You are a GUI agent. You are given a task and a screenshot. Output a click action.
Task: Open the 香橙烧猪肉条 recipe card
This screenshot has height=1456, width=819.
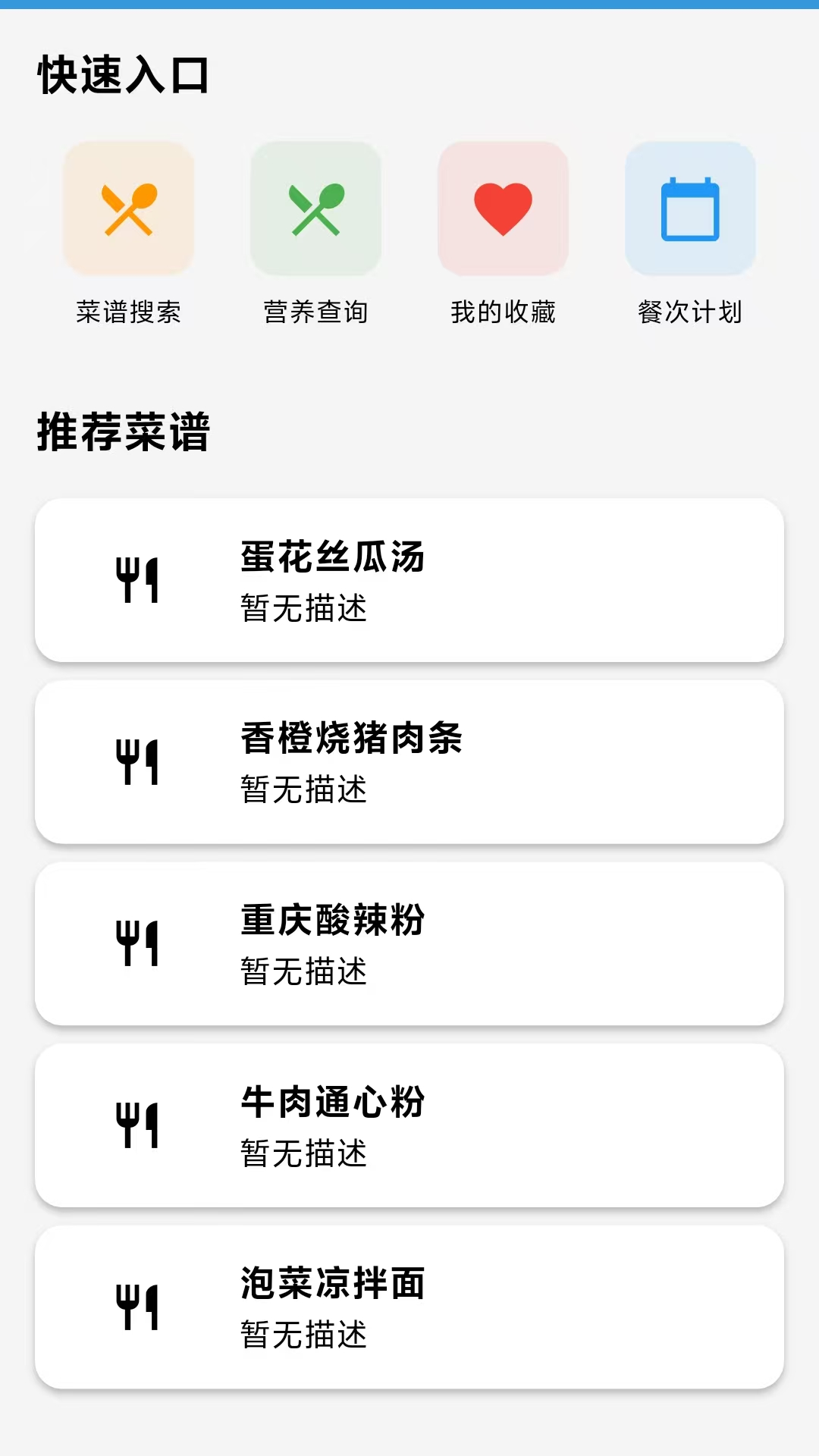(x=409, y=762)
